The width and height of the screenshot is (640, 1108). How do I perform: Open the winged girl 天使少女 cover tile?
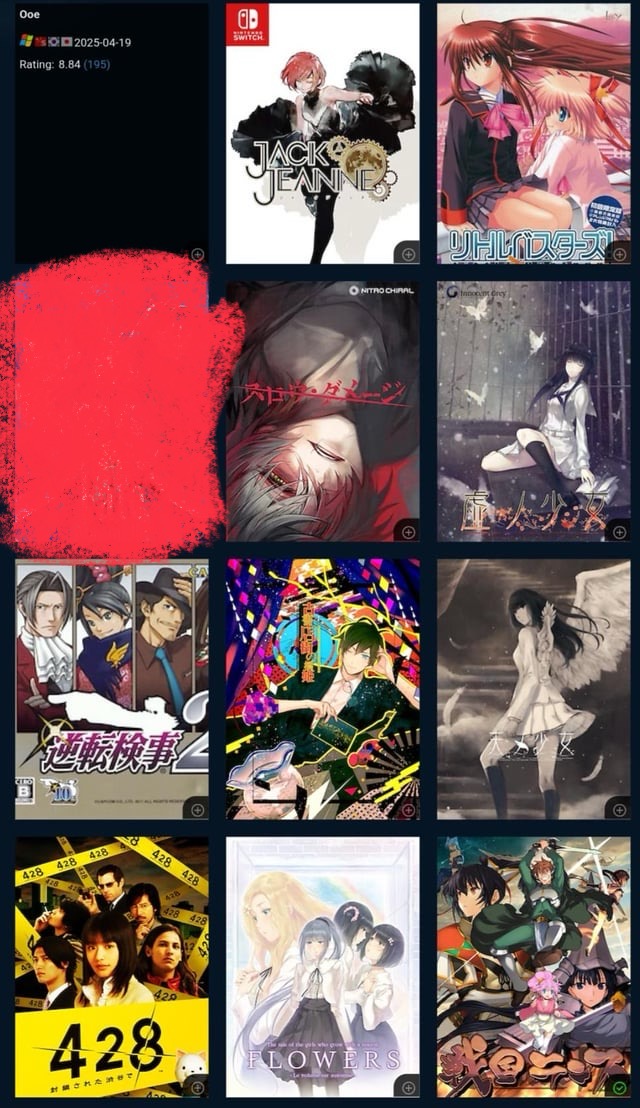pos(533,689)
